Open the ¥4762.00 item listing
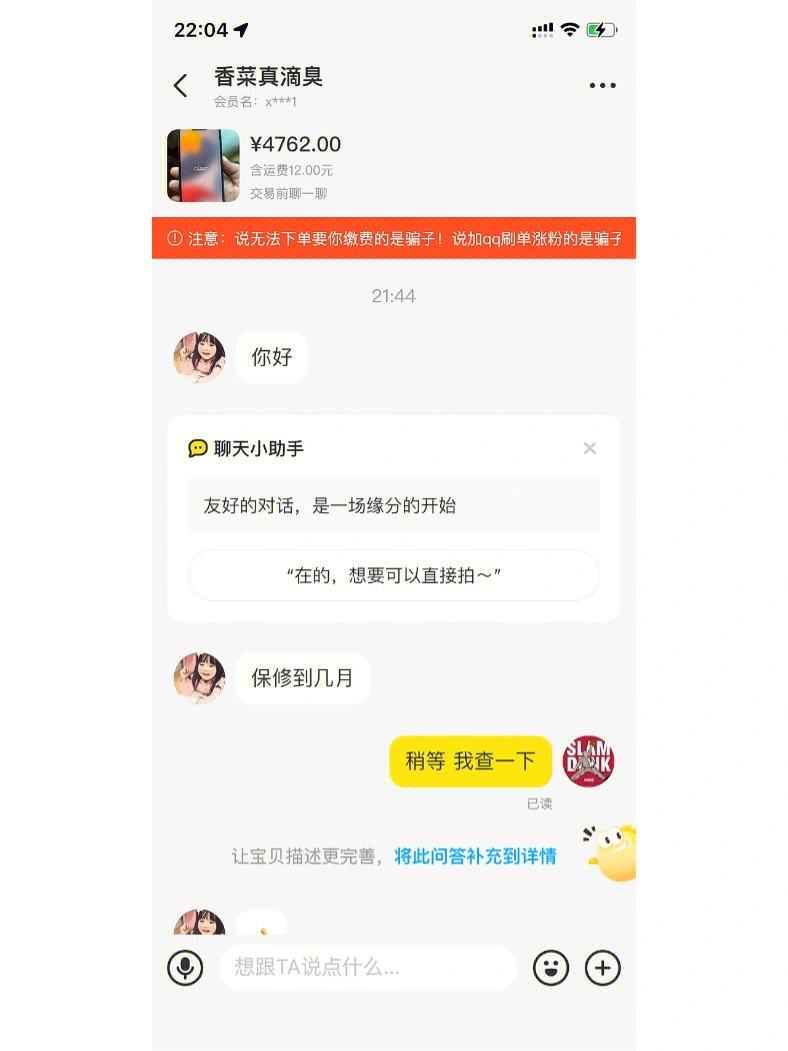788x1051 pixels. 204,165
